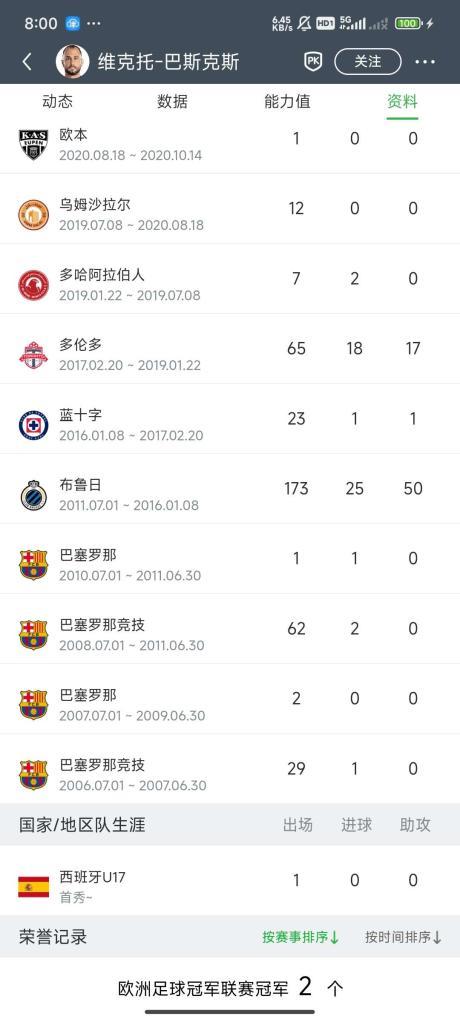Open the 多伦多 club row

pyautogui.click(x=230, y=349)
